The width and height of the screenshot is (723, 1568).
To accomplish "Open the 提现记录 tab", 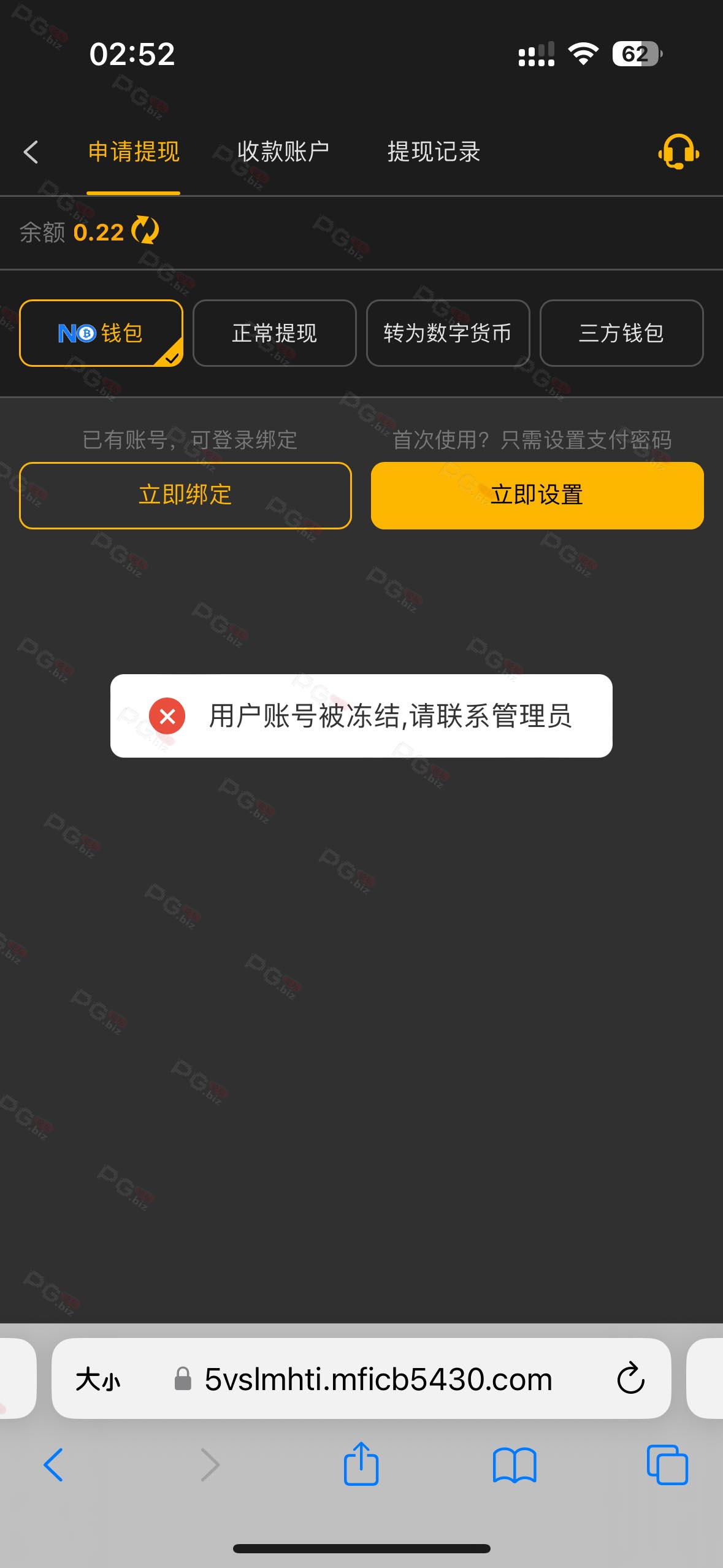I will pos(434,152).
